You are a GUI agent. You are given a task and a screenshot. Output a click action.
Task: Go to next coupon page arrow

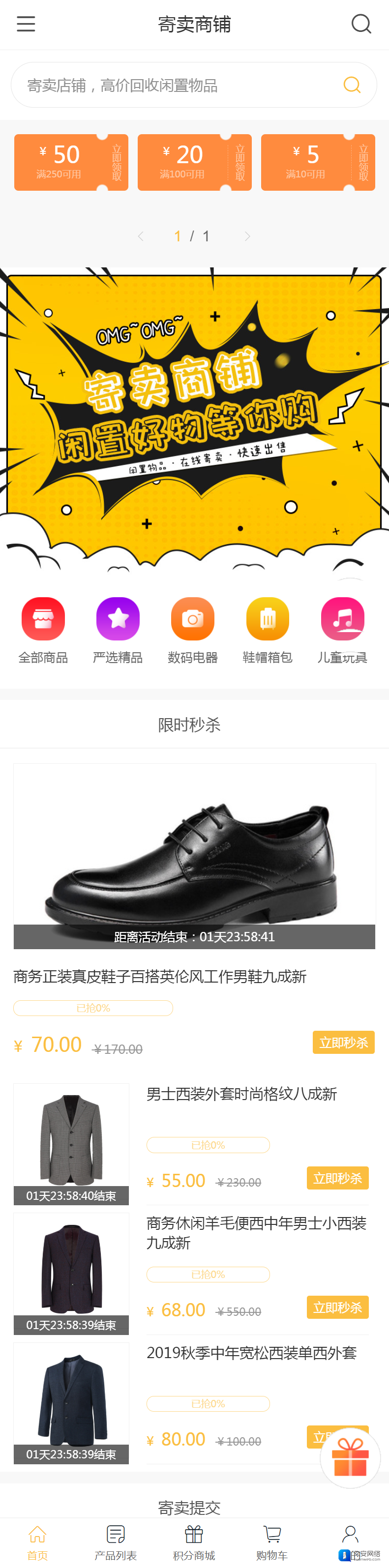pos(247,236)
